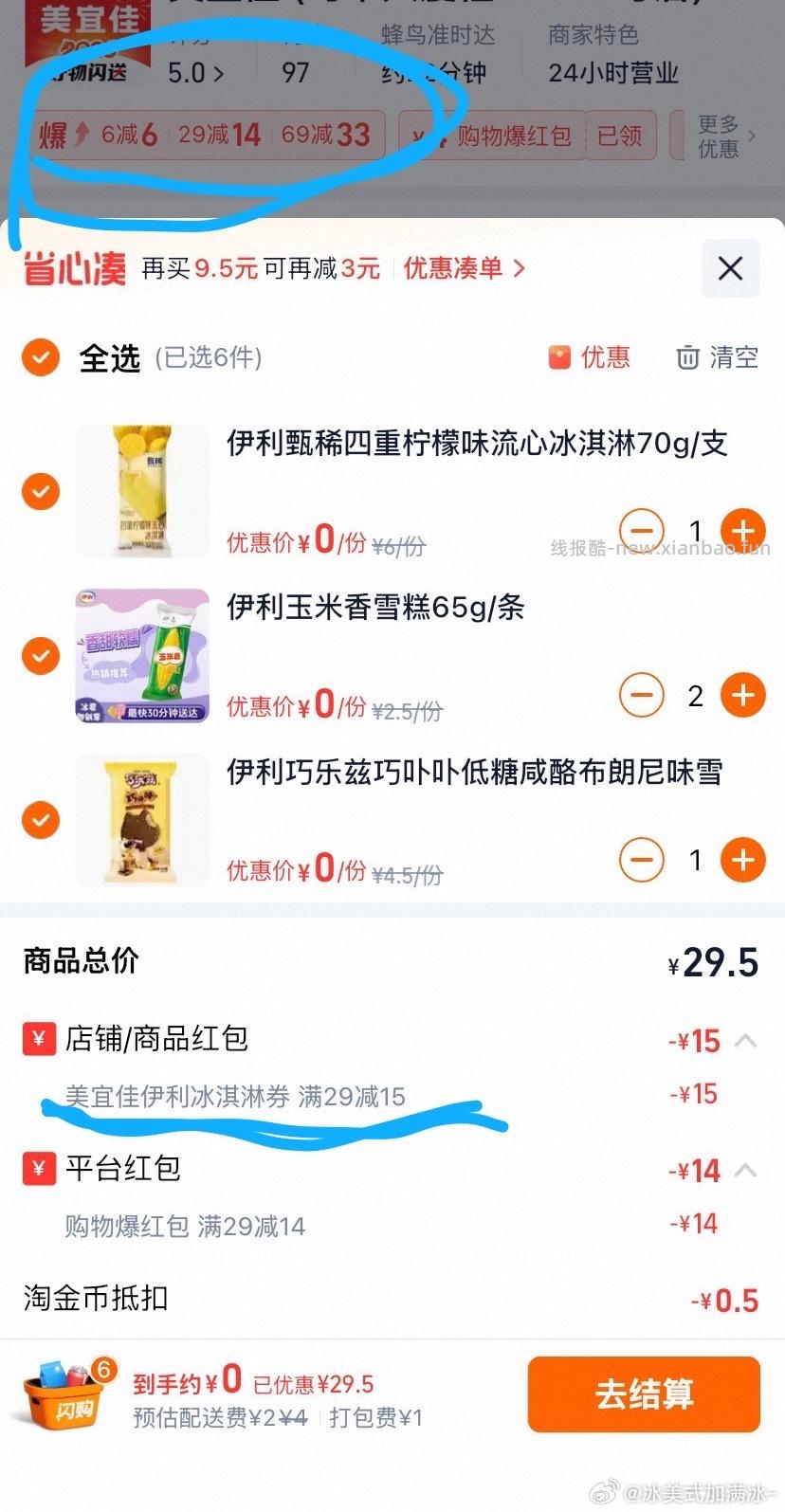
Task: Tap 去结算 to proceed to checkout
Action: pyautogui.click(x=643, y=1394)
